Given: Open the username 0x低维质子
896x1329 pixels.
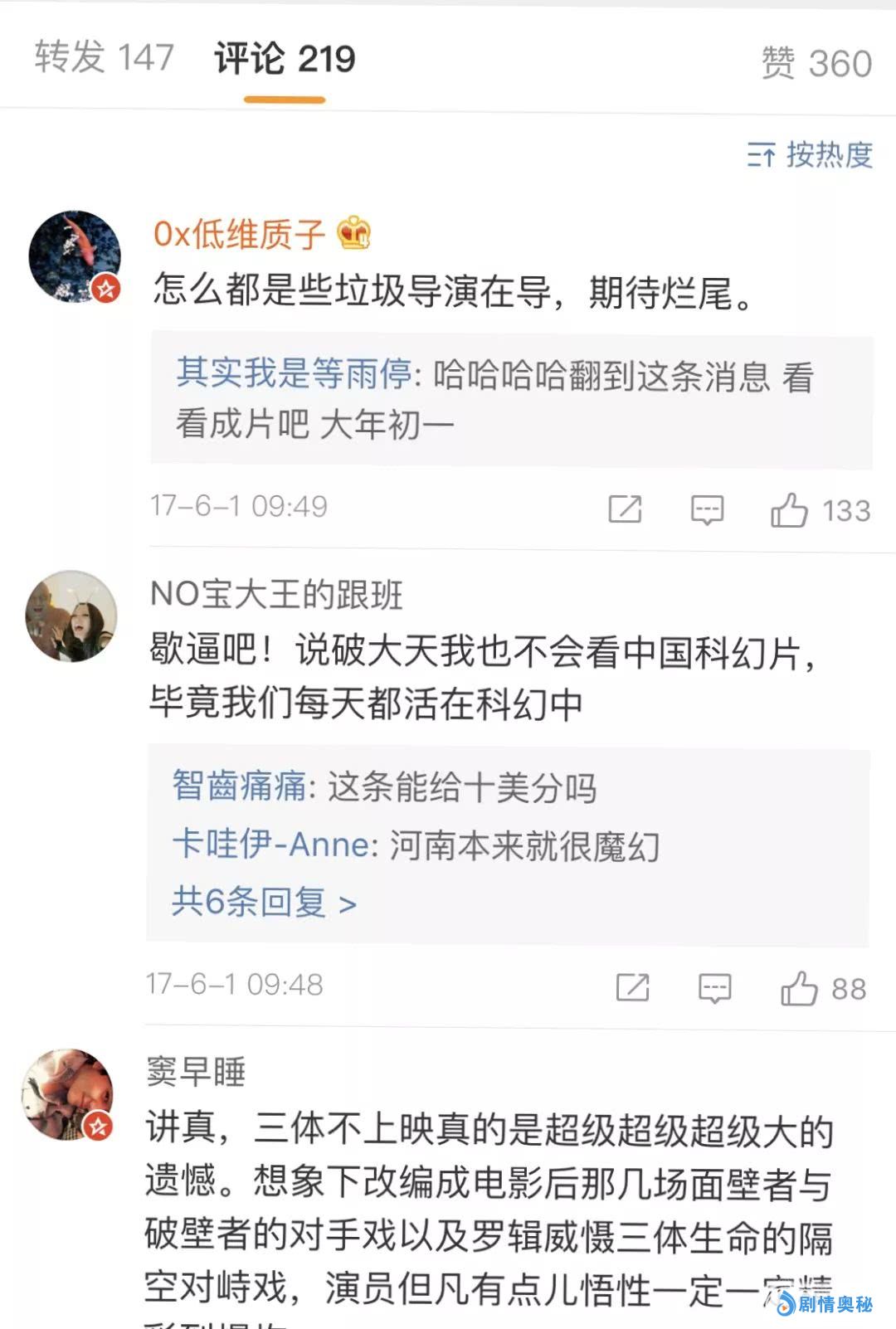Looking at the screenshot, I should point(239,235).
